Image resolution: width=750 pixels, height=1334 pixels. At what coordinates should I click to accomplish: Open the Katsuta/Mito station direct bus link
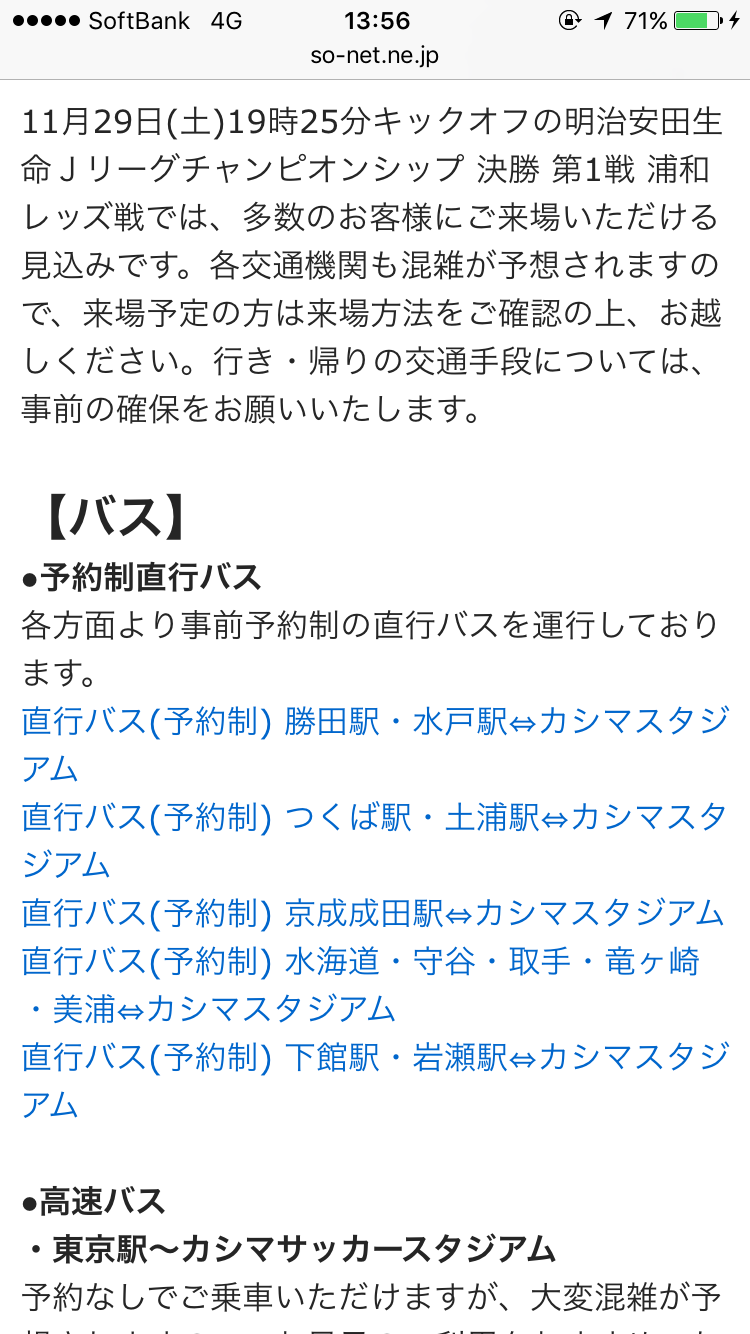point(374,722)
